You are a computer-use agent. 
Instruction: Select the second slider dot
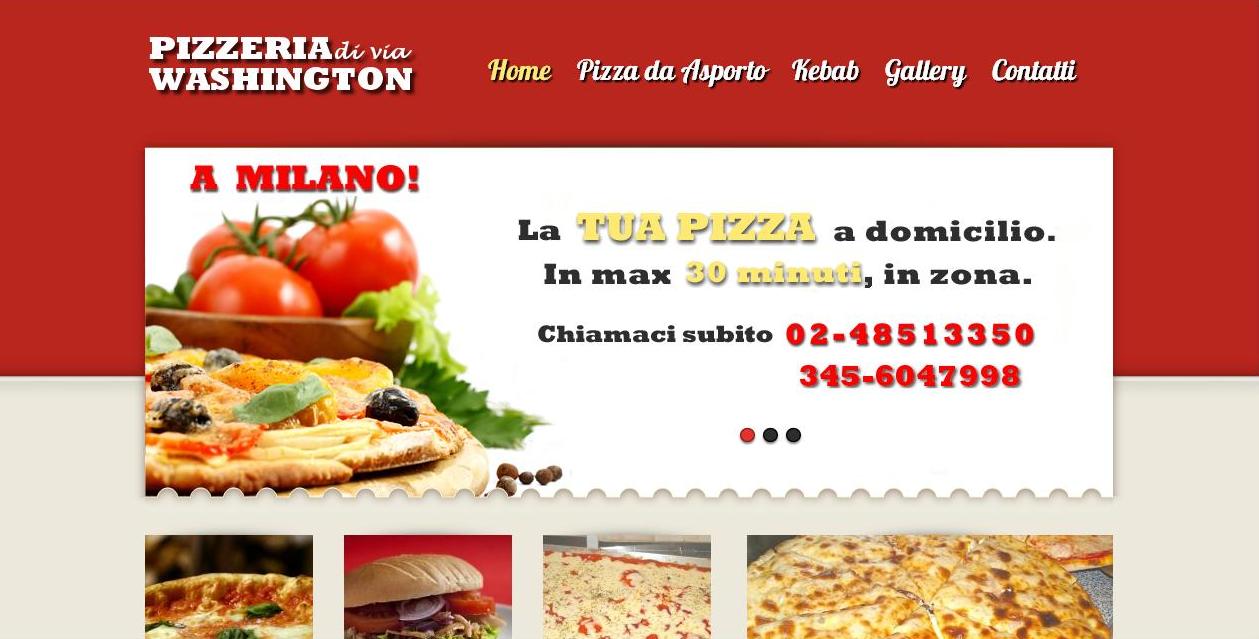click(x=770, y=435)
